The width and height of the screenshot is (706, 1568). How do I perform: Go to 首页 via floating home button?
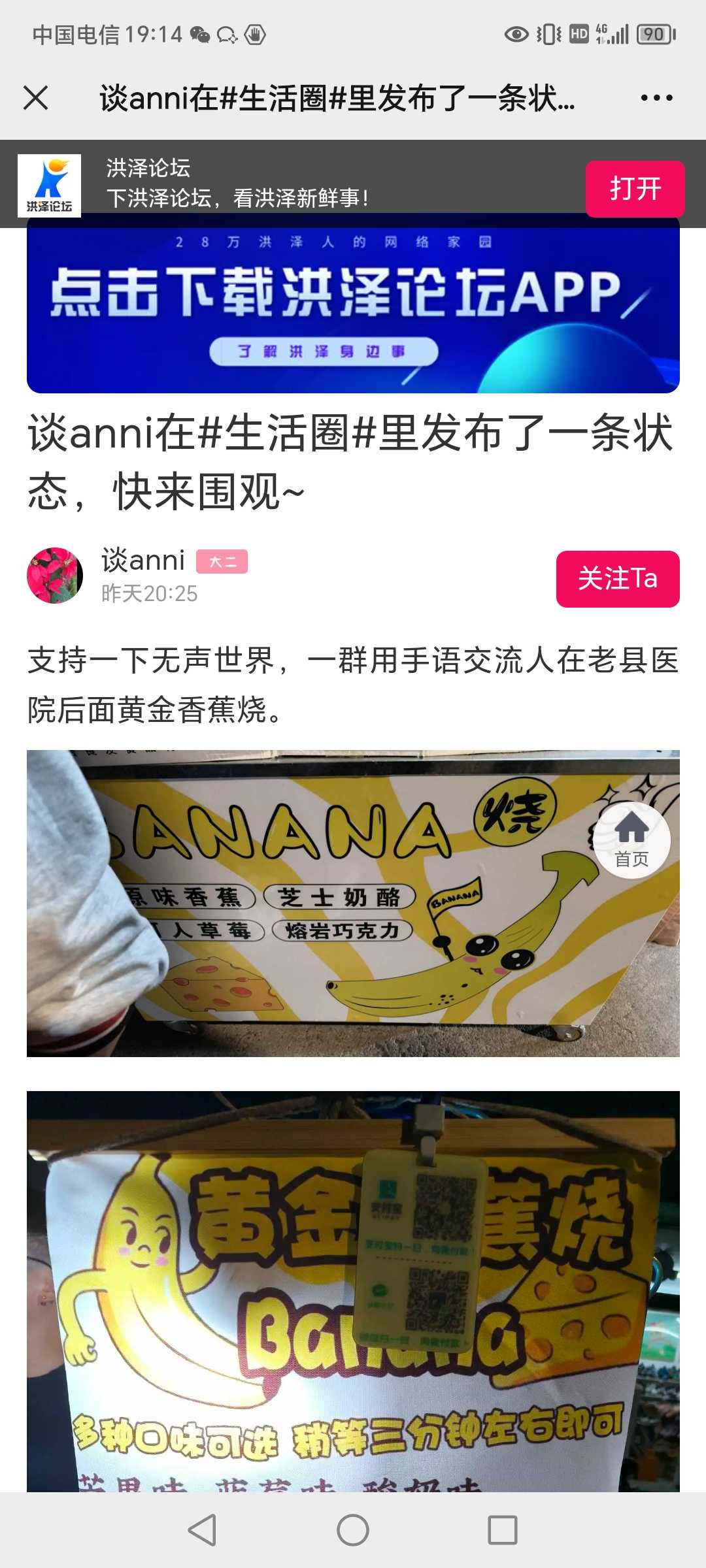[x=631, y=840]
